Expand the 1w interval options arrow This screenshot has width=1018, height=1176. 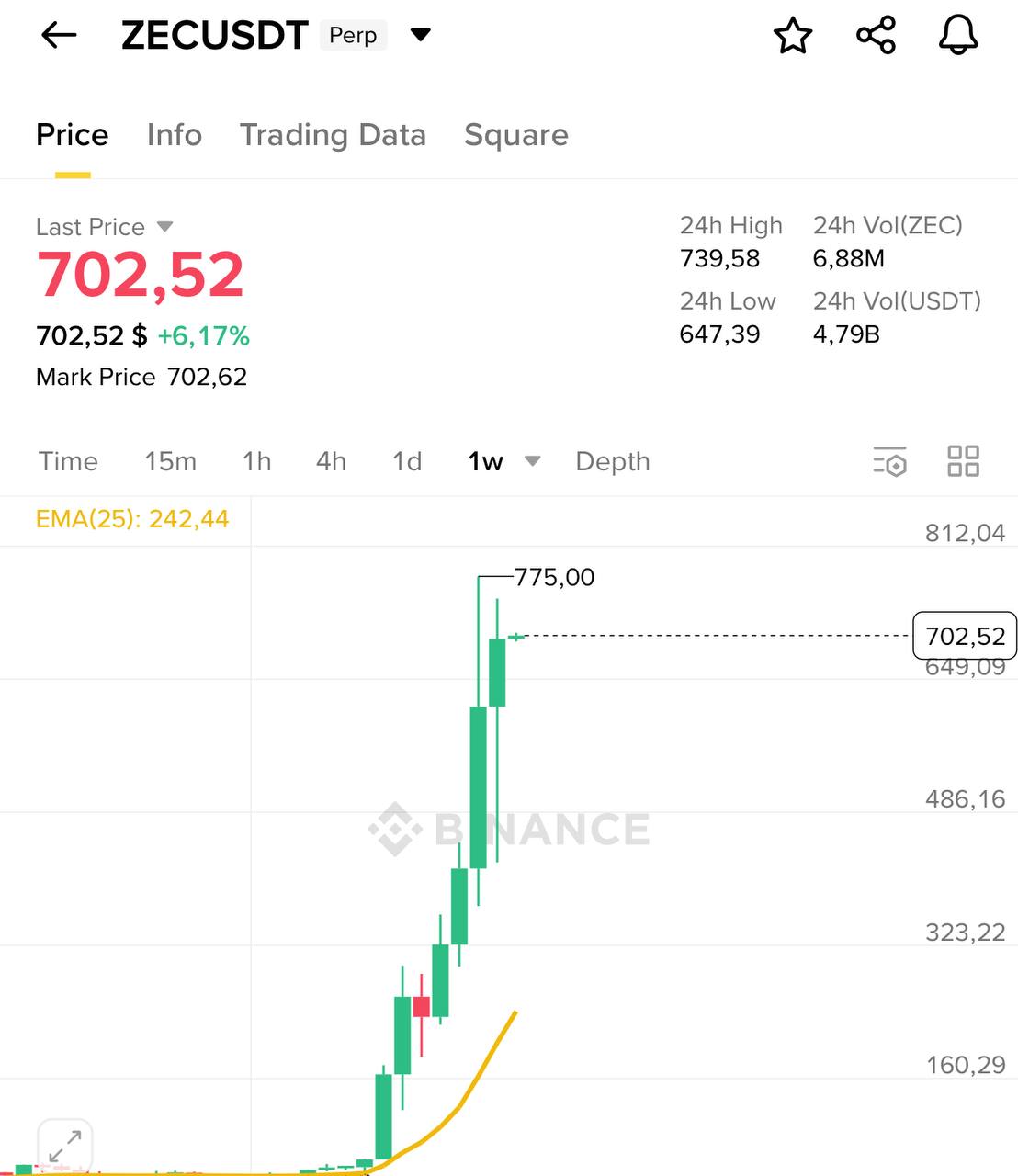pos(532,461)
